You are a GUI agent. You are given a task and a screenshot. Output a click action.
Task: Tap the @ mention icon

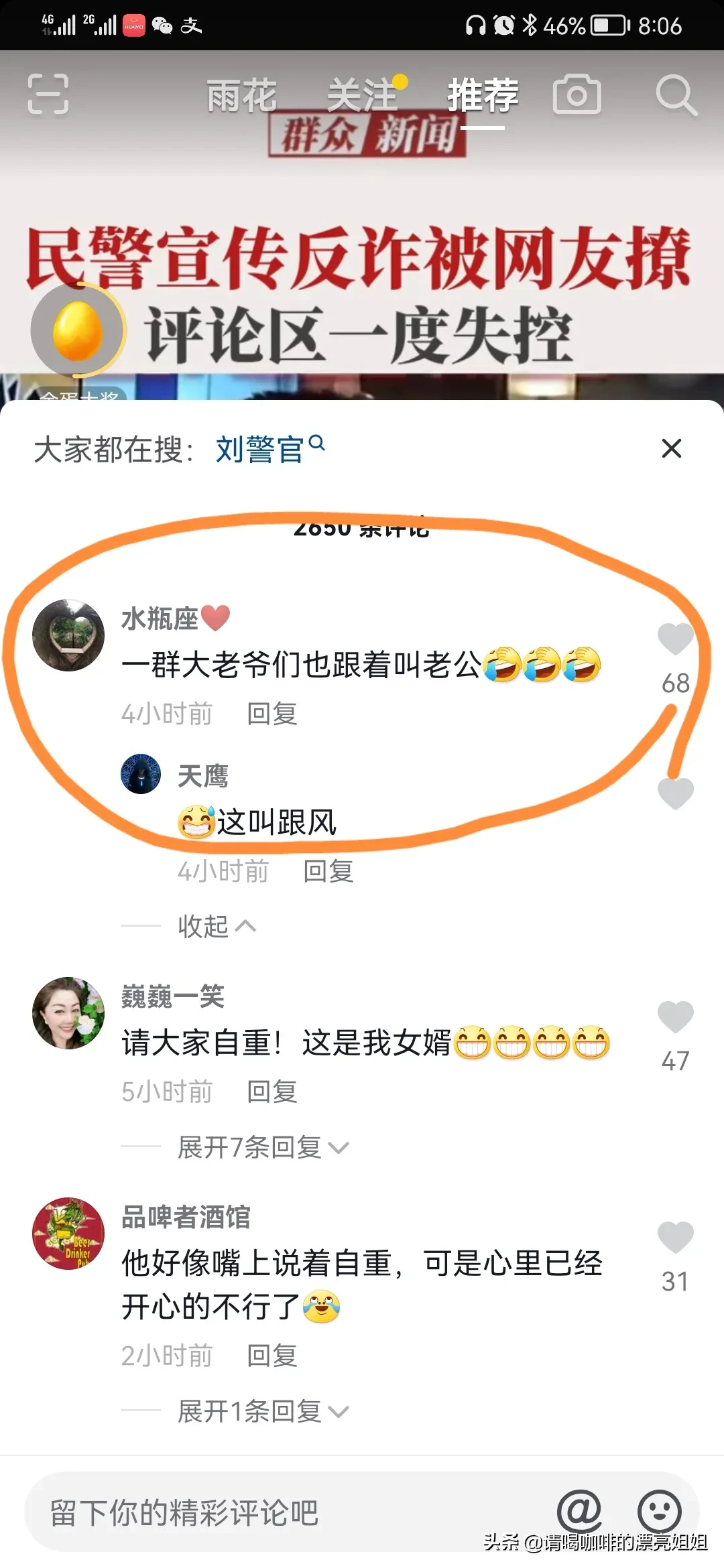click(x=579, y=1511)
